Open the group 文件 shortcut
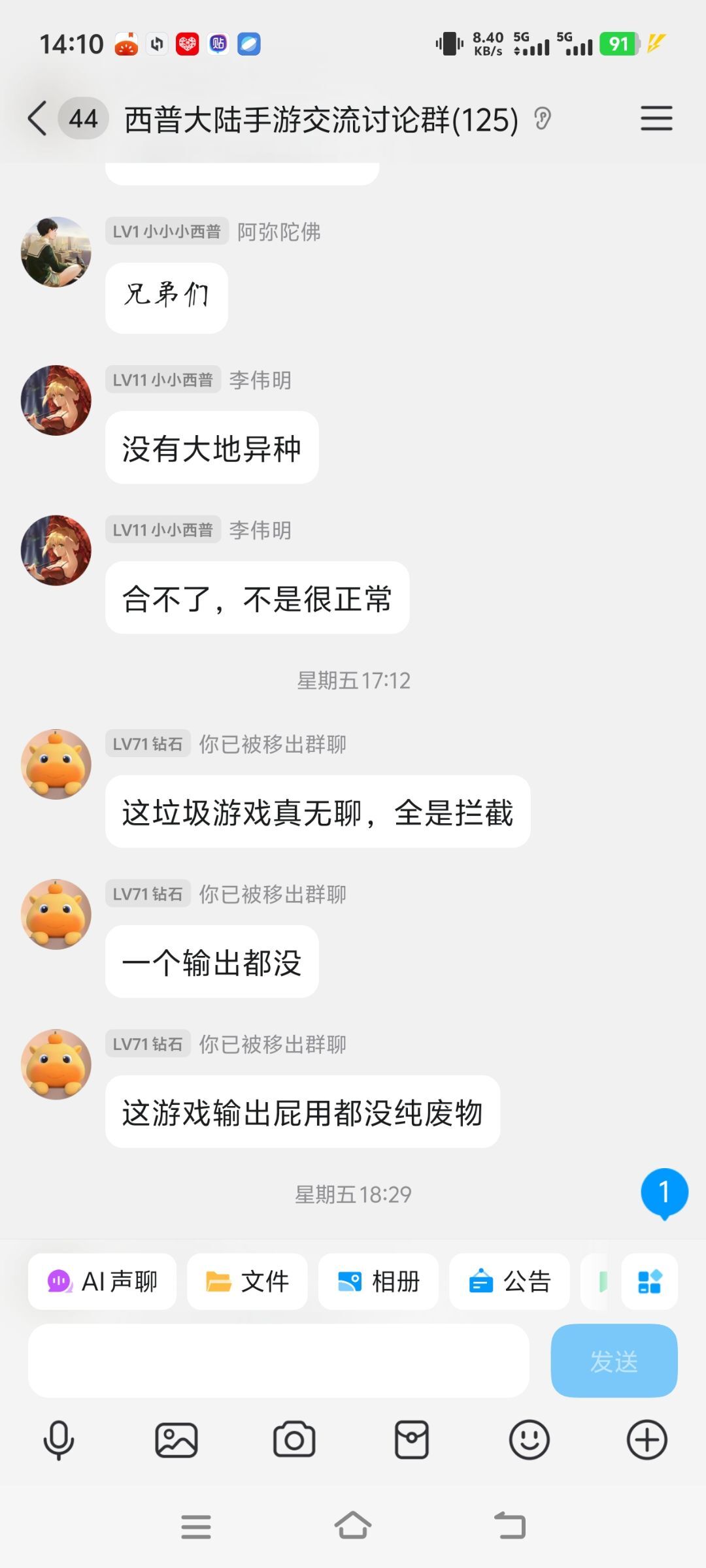Image resolution: width=706 pixels, height=1568 pixels. pos(247,1281)
